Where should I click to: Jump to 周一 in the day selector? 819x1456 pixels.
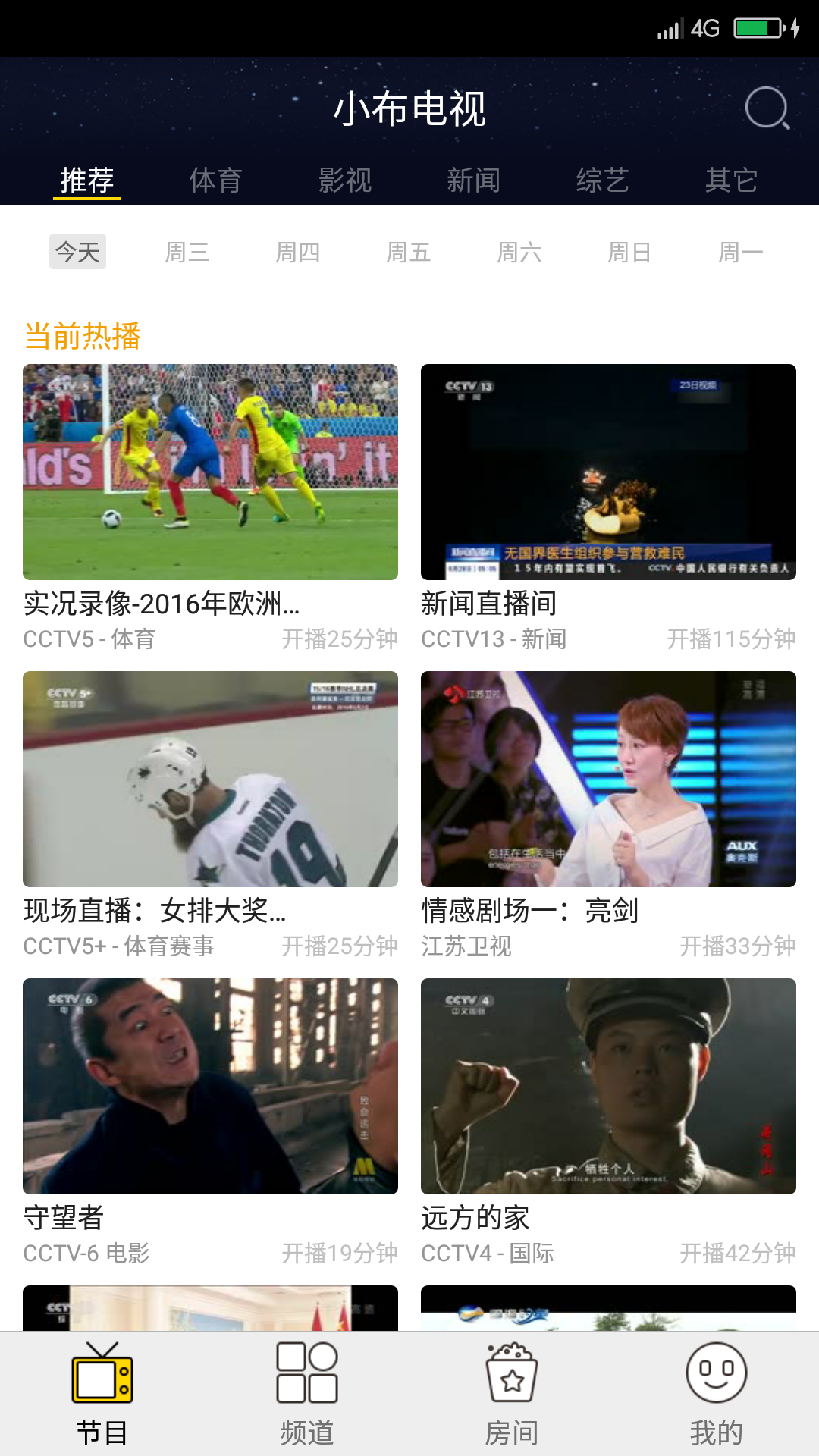tap(741, 252)
